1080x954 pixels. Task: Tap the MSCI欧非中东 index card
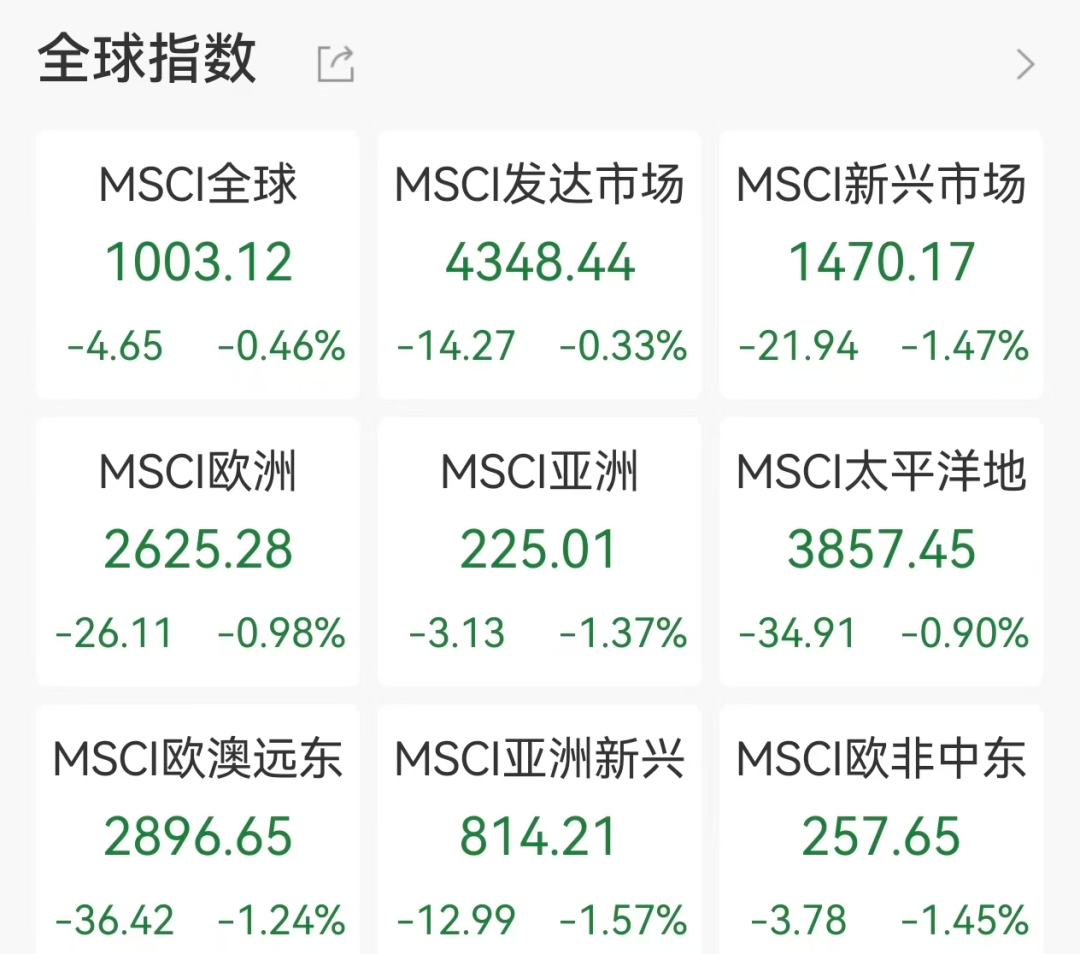tap(881, 835)
